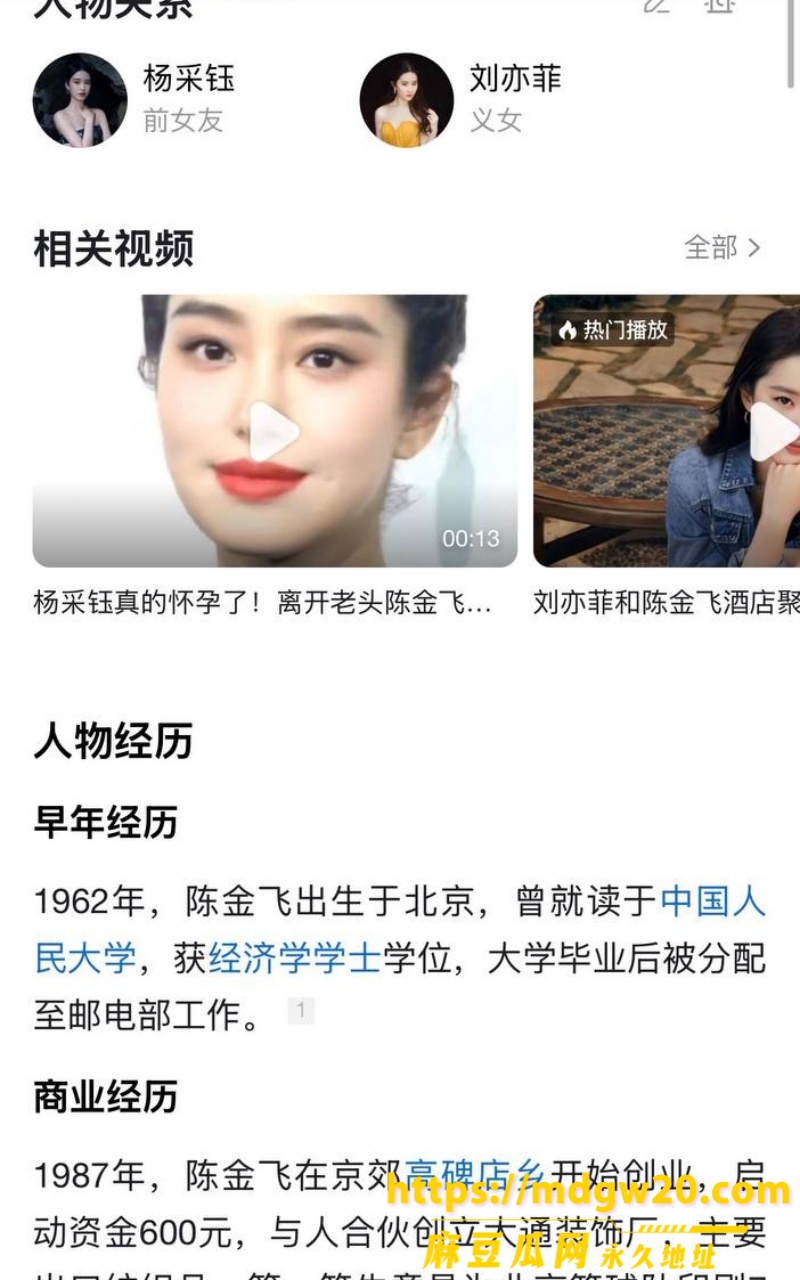Play the 刘亦菲和陈金飞酒店 video
Screen dimensions: 800x1280
[x=667, y=431]
